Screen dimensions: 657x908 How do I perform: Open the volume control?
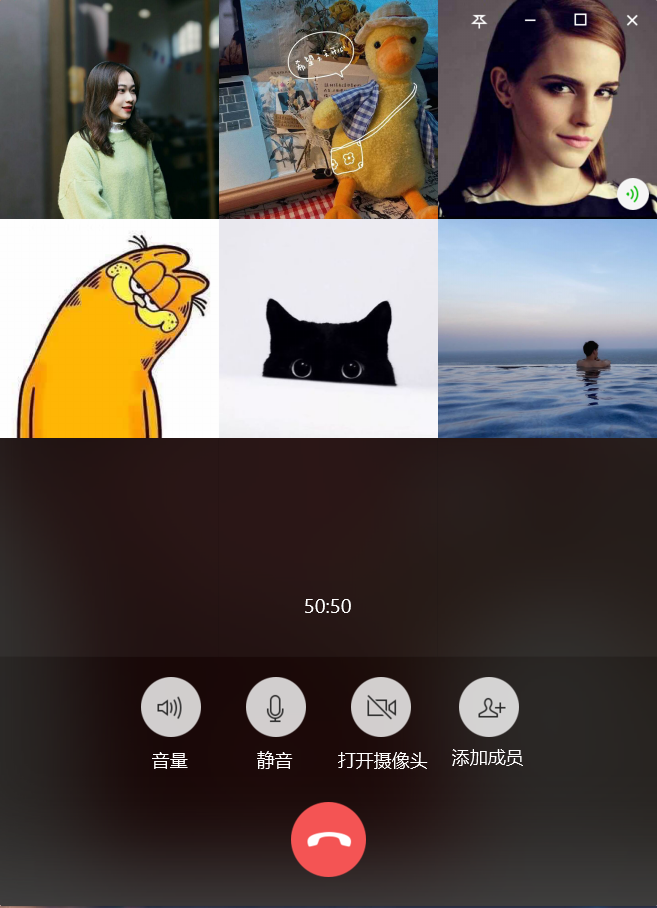171,707
